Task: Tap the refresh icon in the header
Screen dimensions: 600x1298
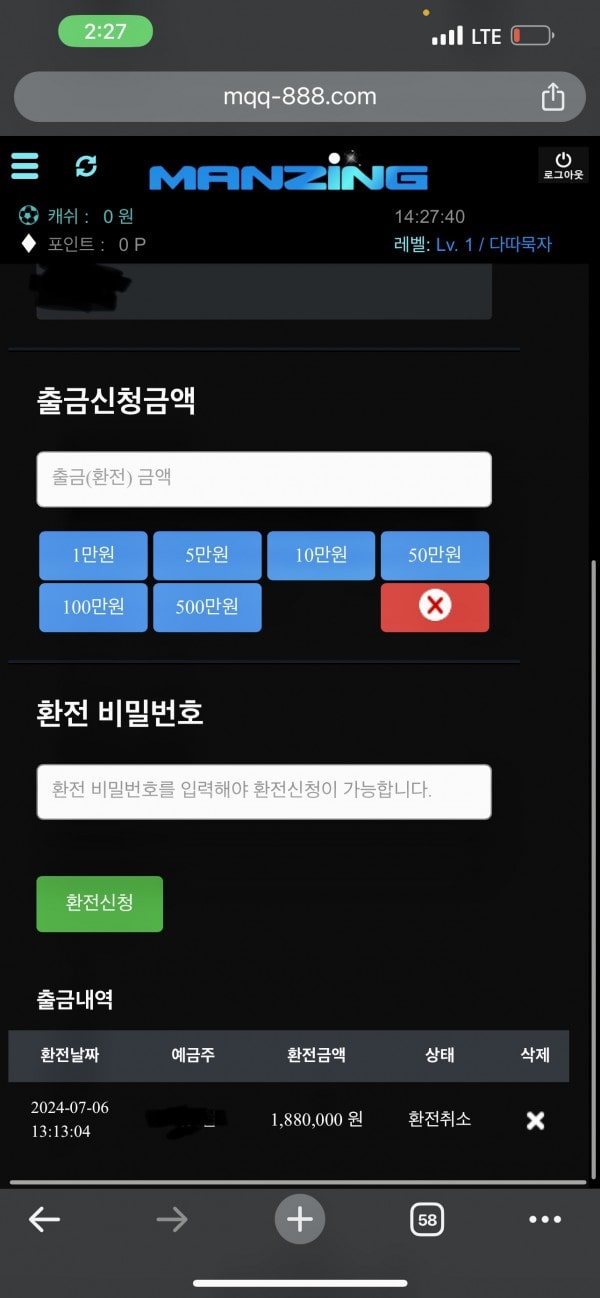Action: (86, 166)
